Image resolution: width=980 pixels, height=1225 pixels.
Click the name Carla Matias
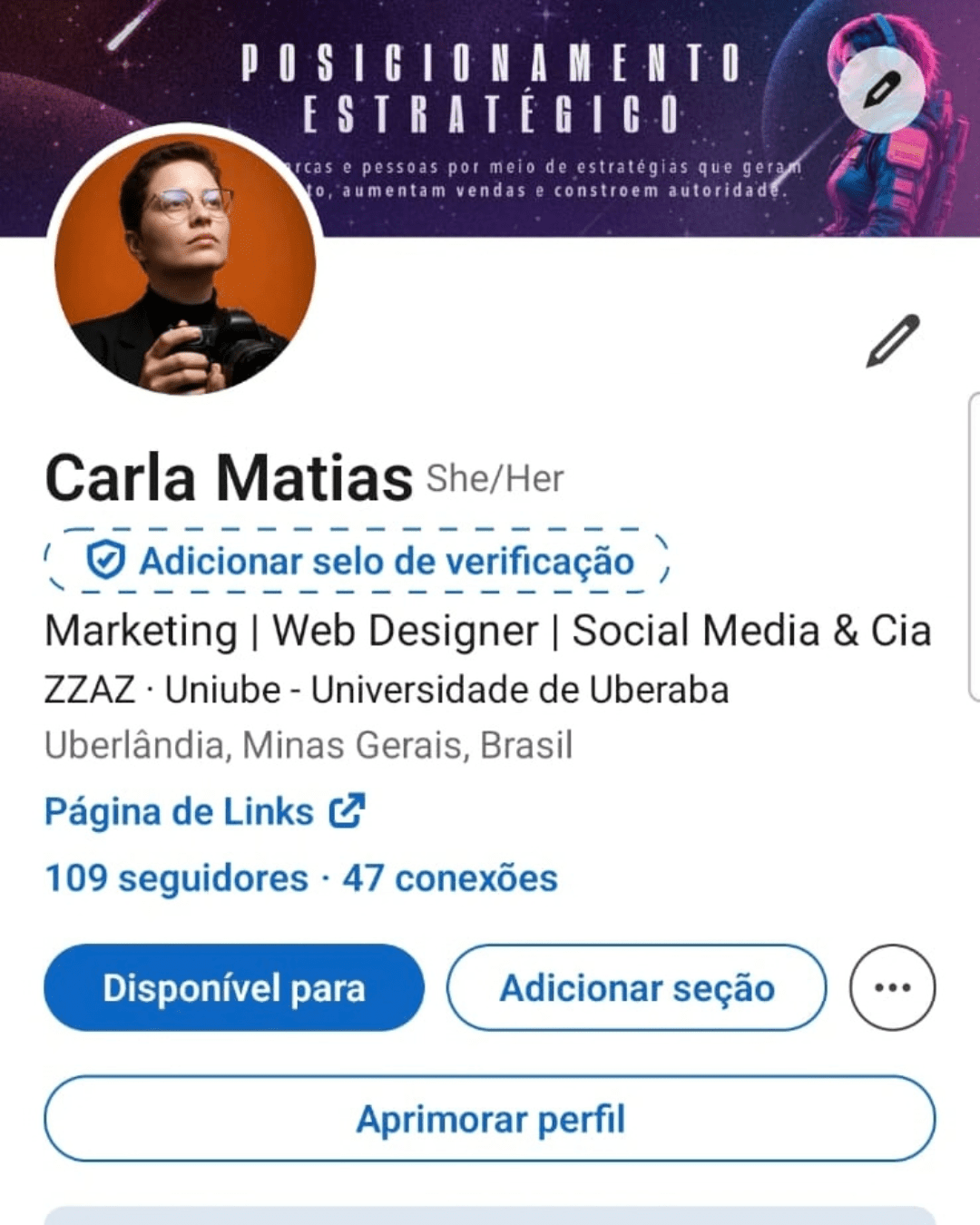pos(230,475)
